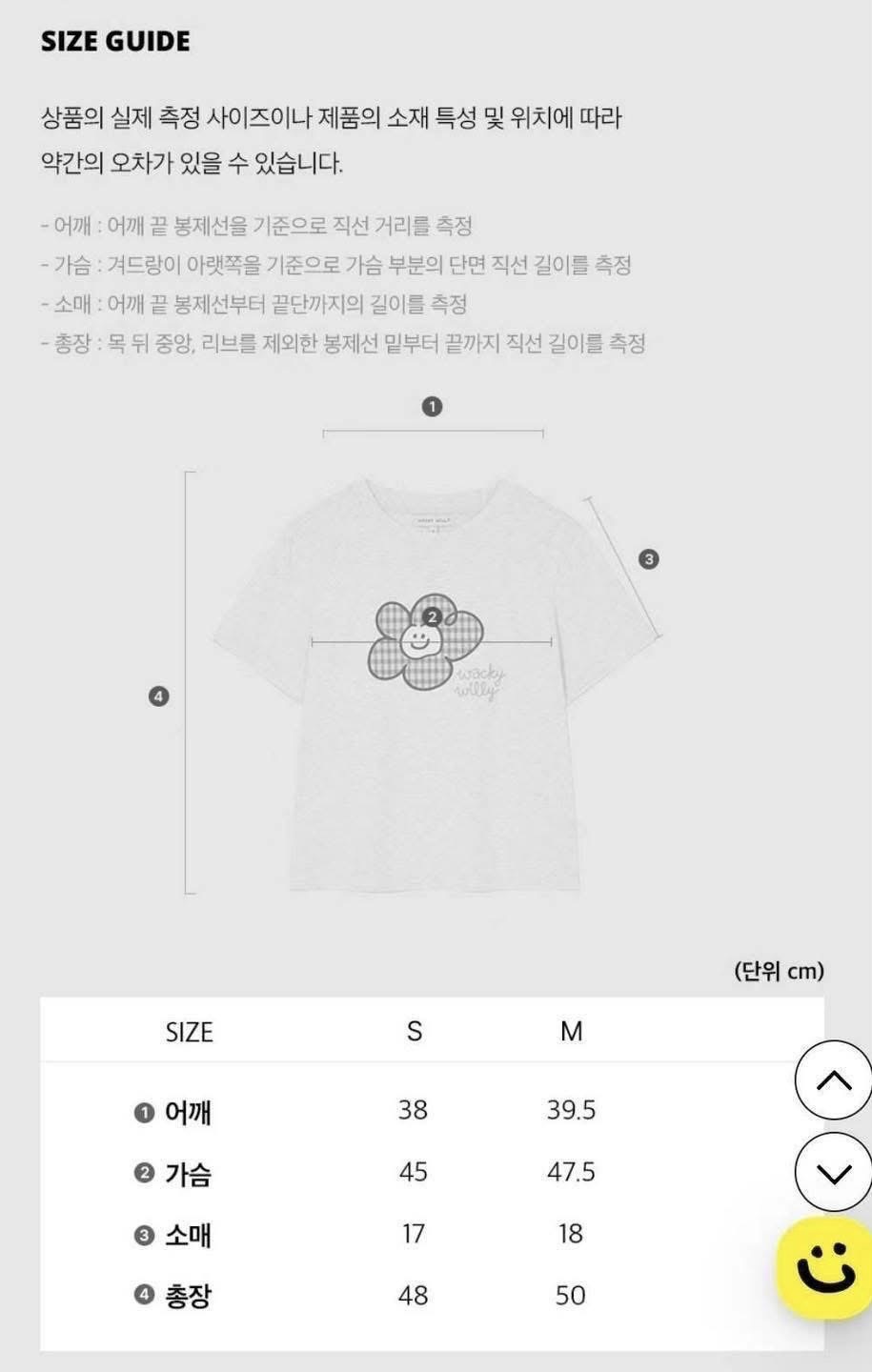The width and height of the screenshot is (872, 1372).
Task: Tap the scroll-to-bottom arrow button
Action: coord(834,1172)
